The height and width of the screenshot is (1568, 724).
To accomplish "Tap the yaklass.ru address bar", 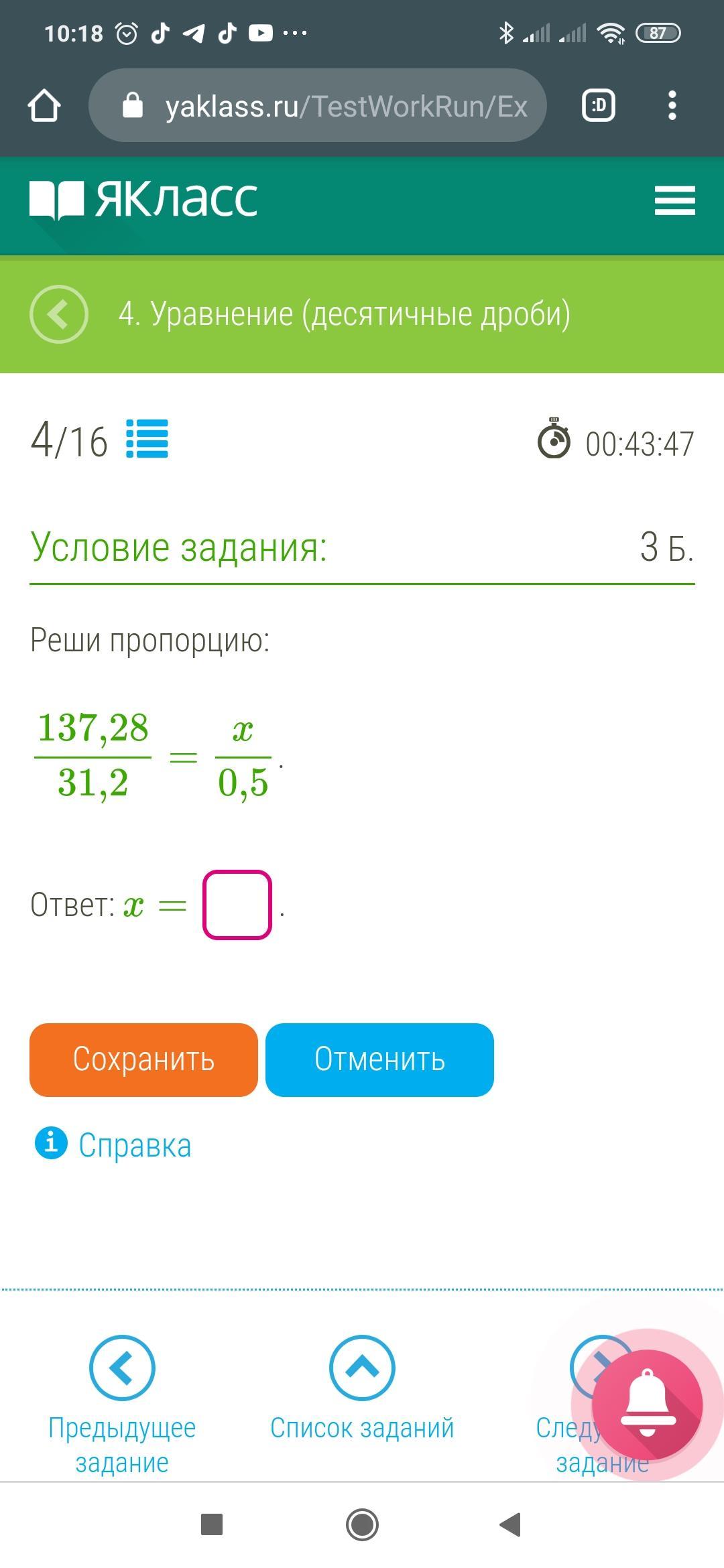I will 318,106.
